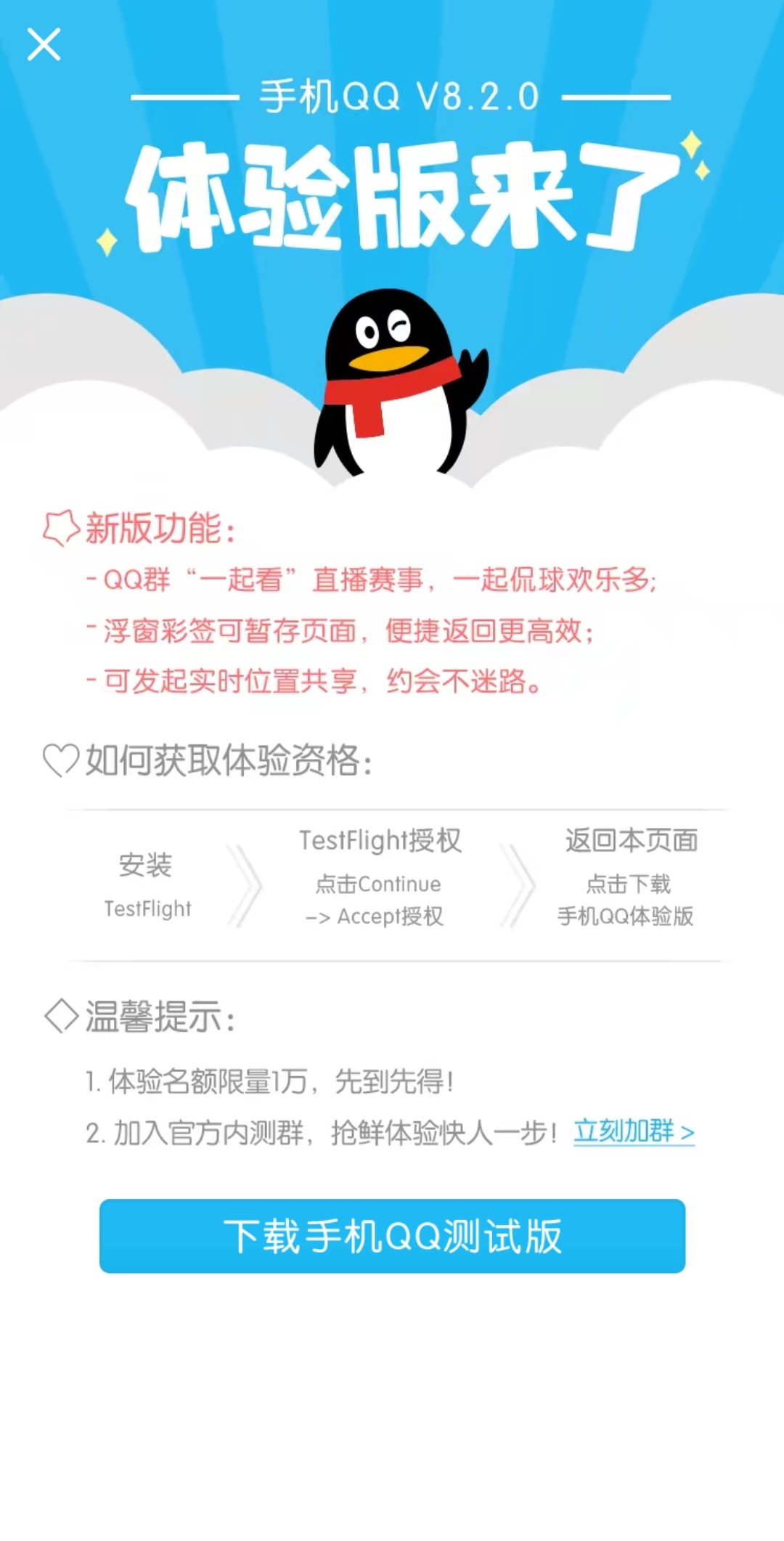This screenshot has height=1541, width=784.
Task: Tap 下载手机QQ测试版 button
Action: coord(392,1236)
